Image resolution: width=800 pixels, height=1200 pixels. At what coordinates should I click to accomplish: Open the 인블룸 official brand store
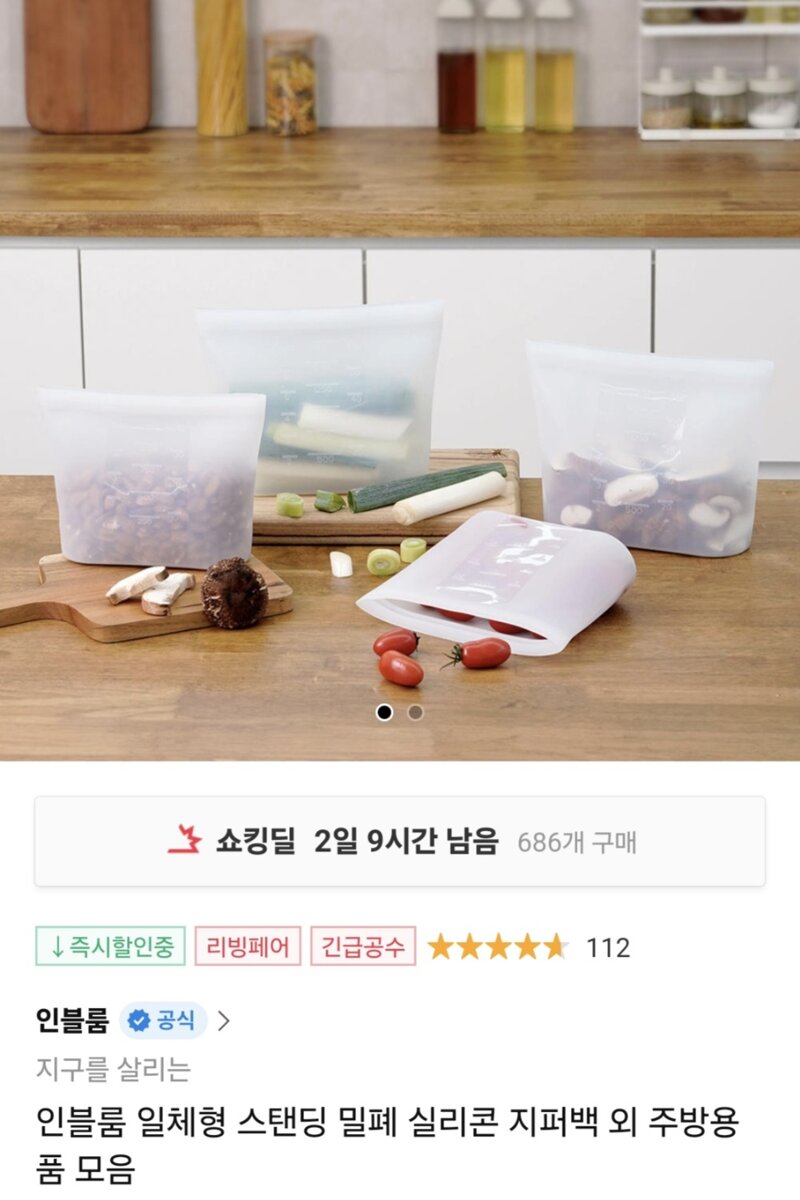click(132, 1020)
